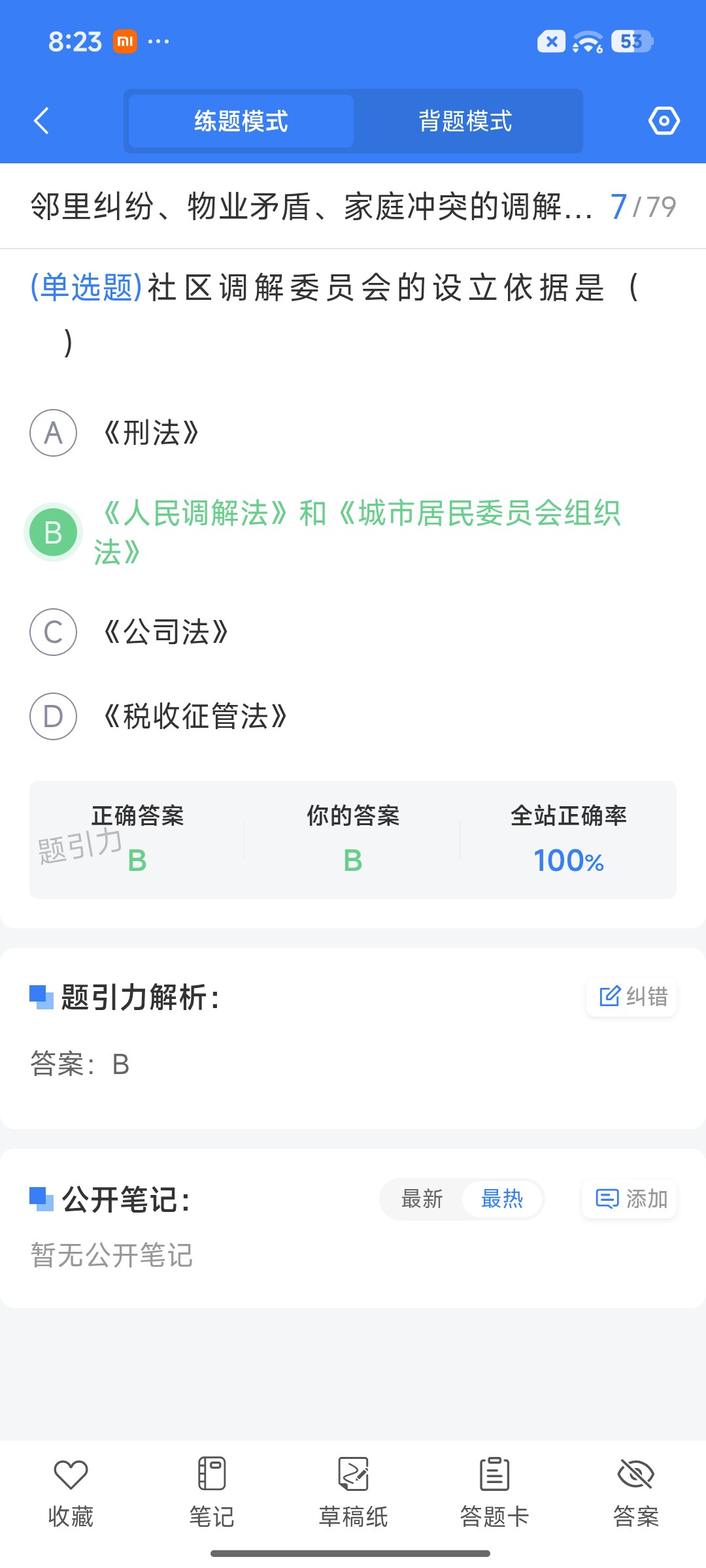The height and width of the screenshot is (1568, 706).
Task: Go back using the top-left arrow
Action: point(41,121)
